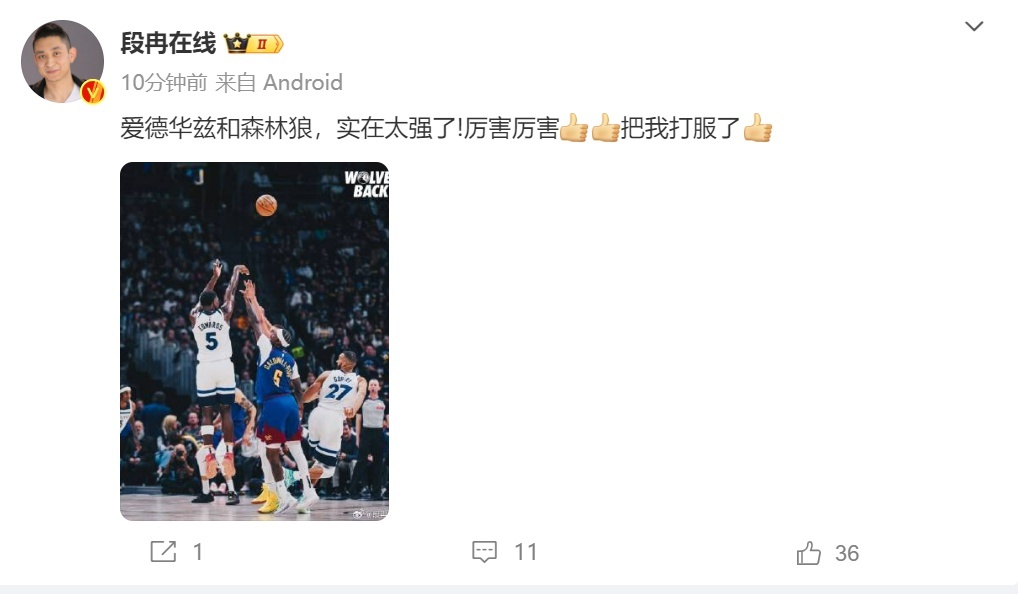Open the basketball game photo
The width and height of the screenshot is (1018, 594).
tap(254, 341)
